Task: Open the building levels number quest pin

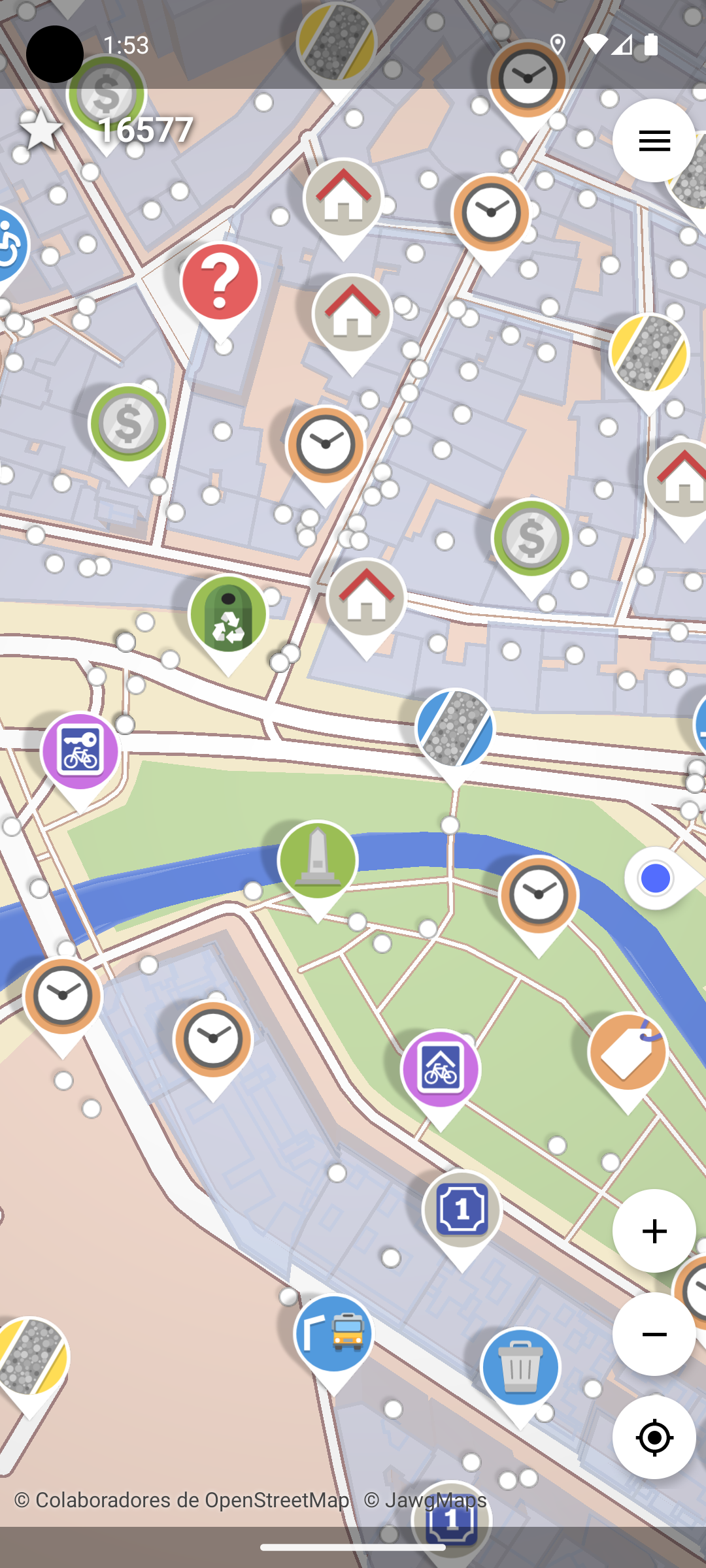Action: [x=462, y=1210]
